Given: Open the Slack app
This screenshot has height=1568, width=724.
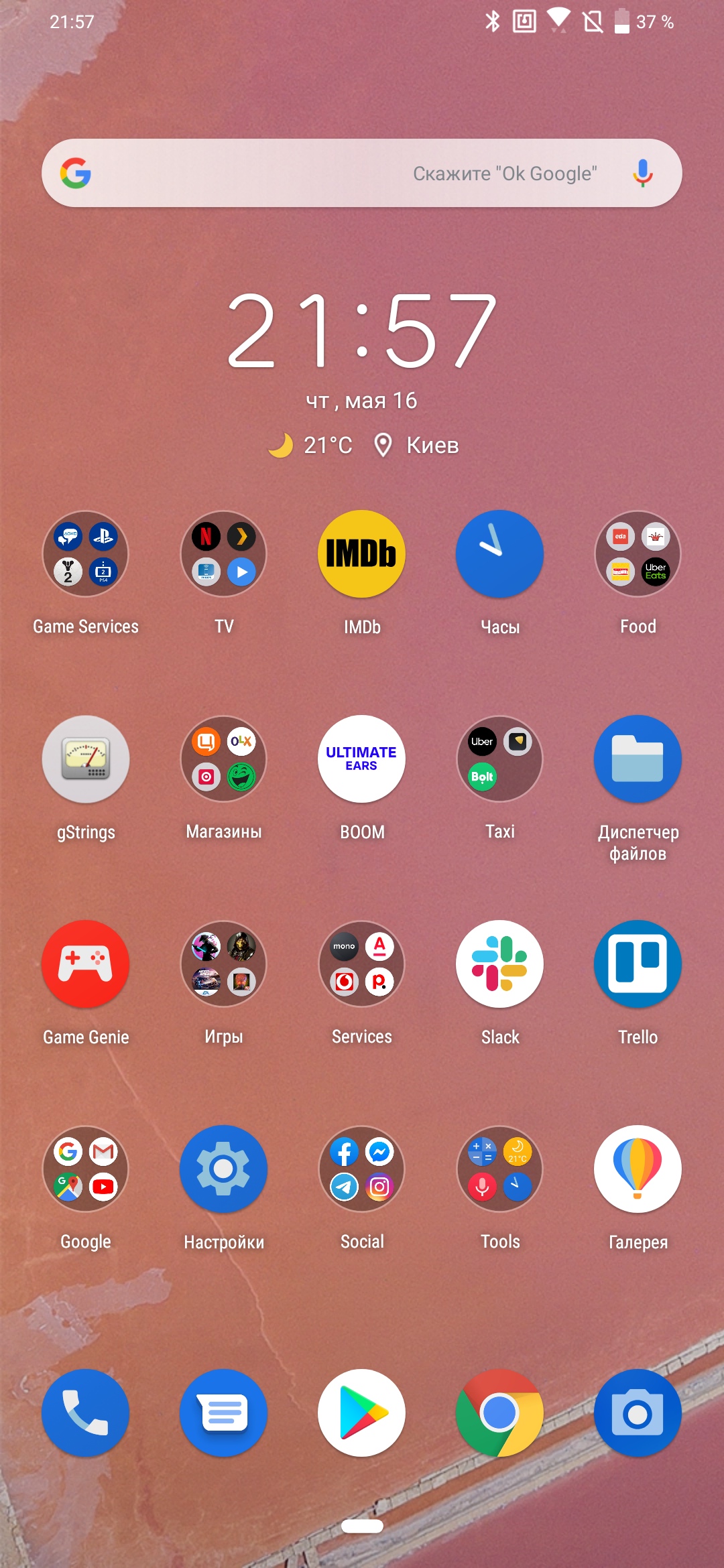Looking at the screenshot, I should [499, 964].
